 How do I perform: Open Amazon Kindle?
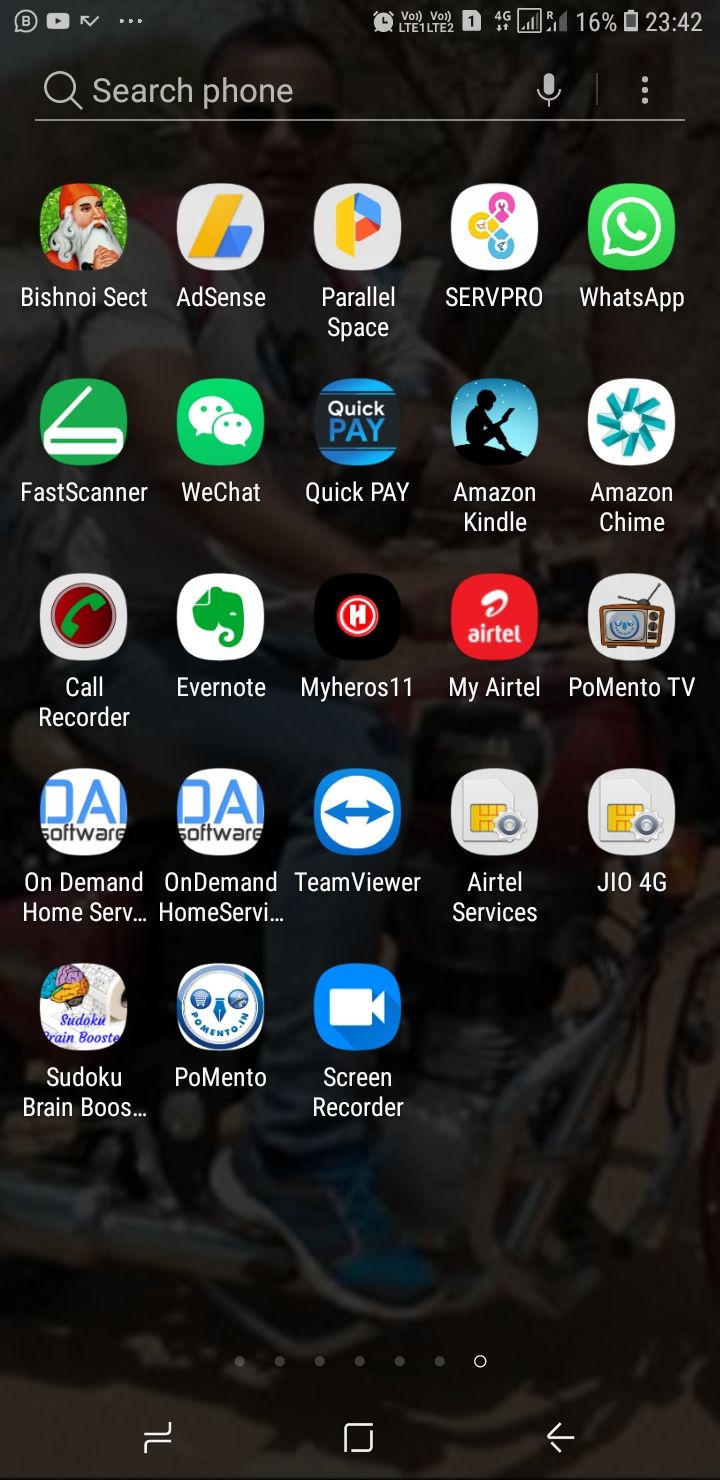coord(494,423)
